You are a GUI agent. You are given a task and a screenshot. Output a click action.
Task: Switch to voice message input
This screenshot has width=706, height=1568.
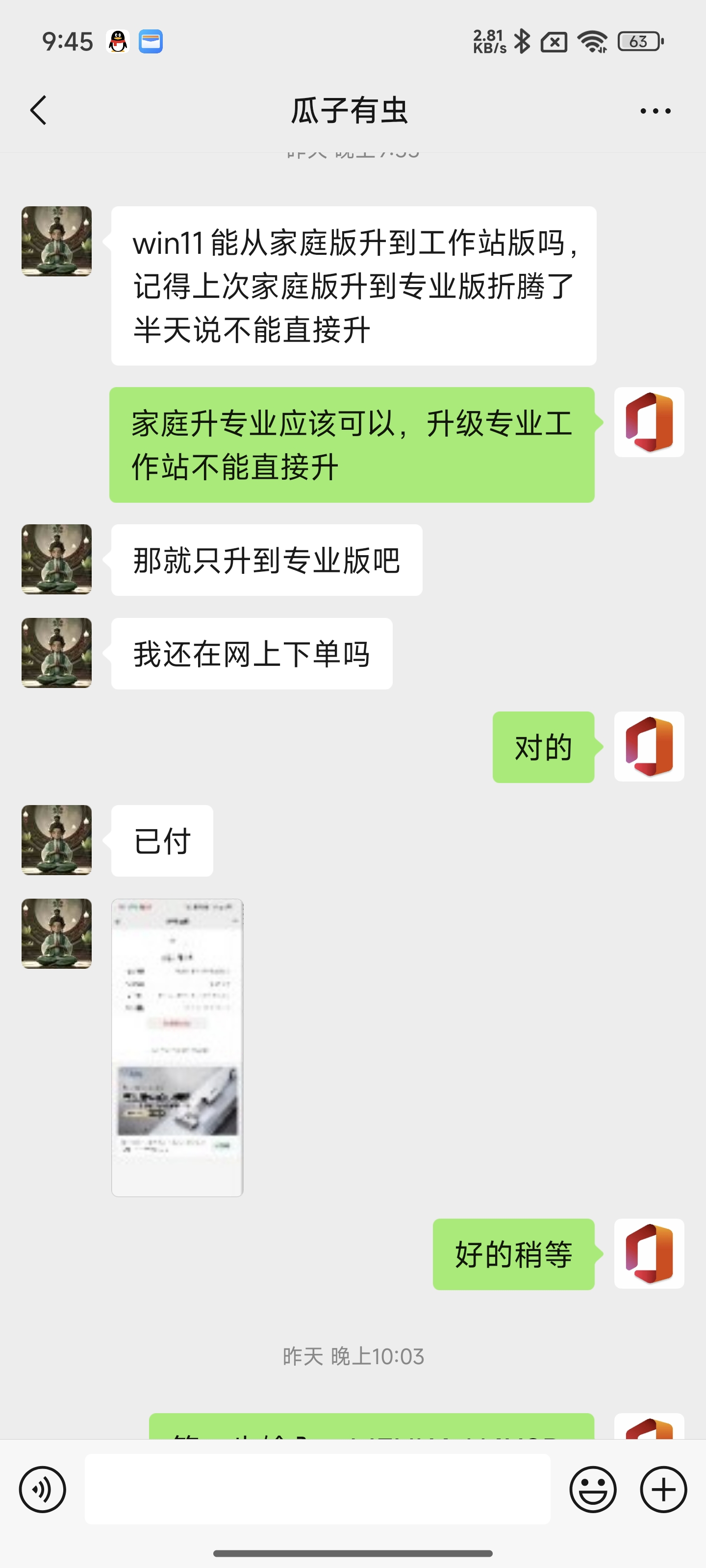click(42, 1490)
